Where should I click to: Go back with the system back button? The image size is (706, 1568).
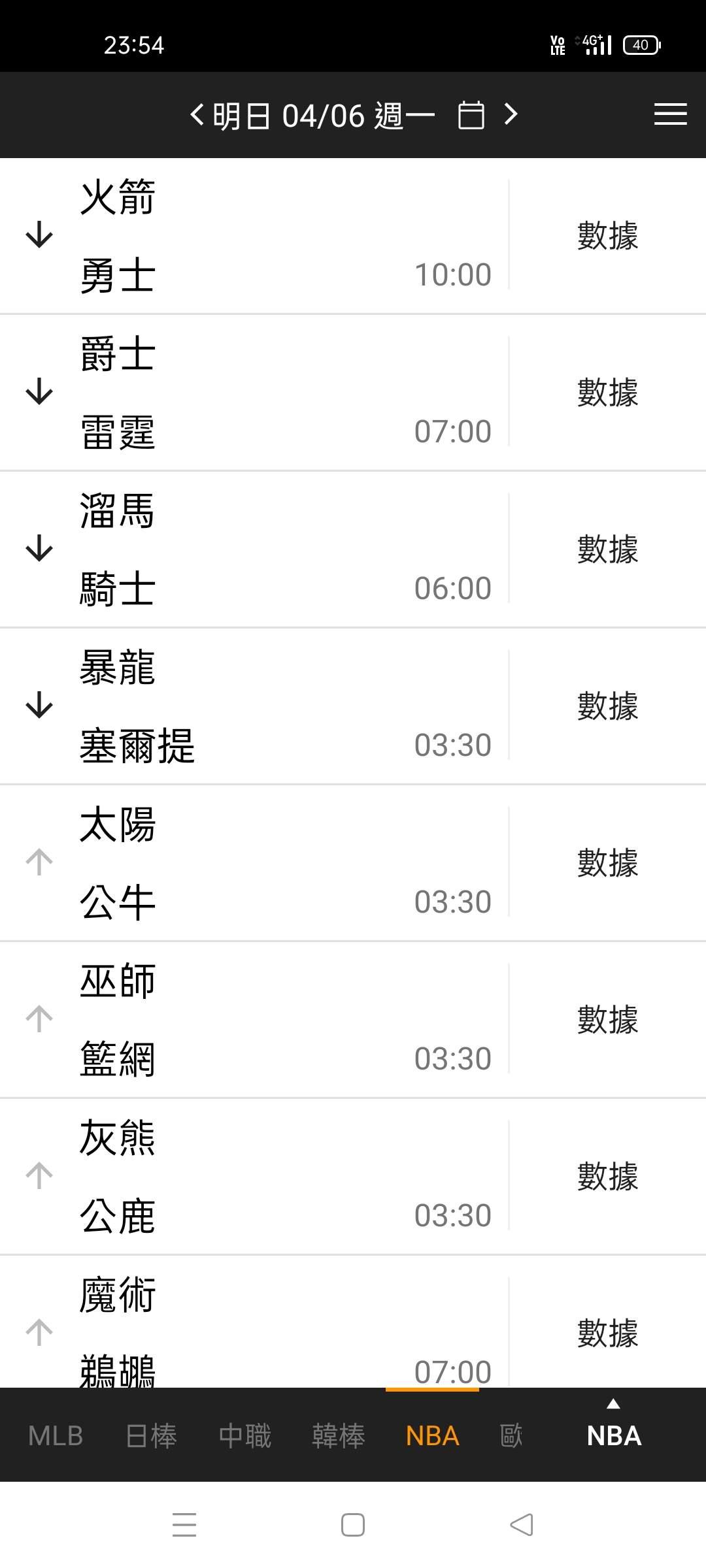point(522,1525)
